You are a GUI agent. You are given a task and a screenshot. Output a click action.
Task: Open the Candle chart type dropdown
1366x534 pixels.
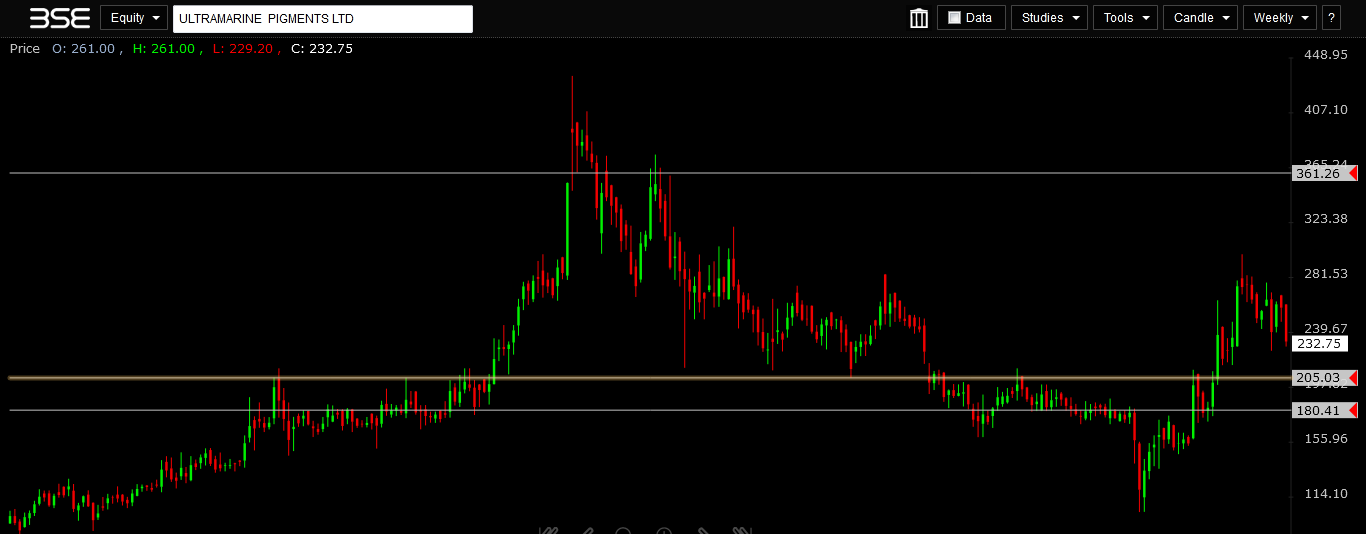coord(1200,18)
